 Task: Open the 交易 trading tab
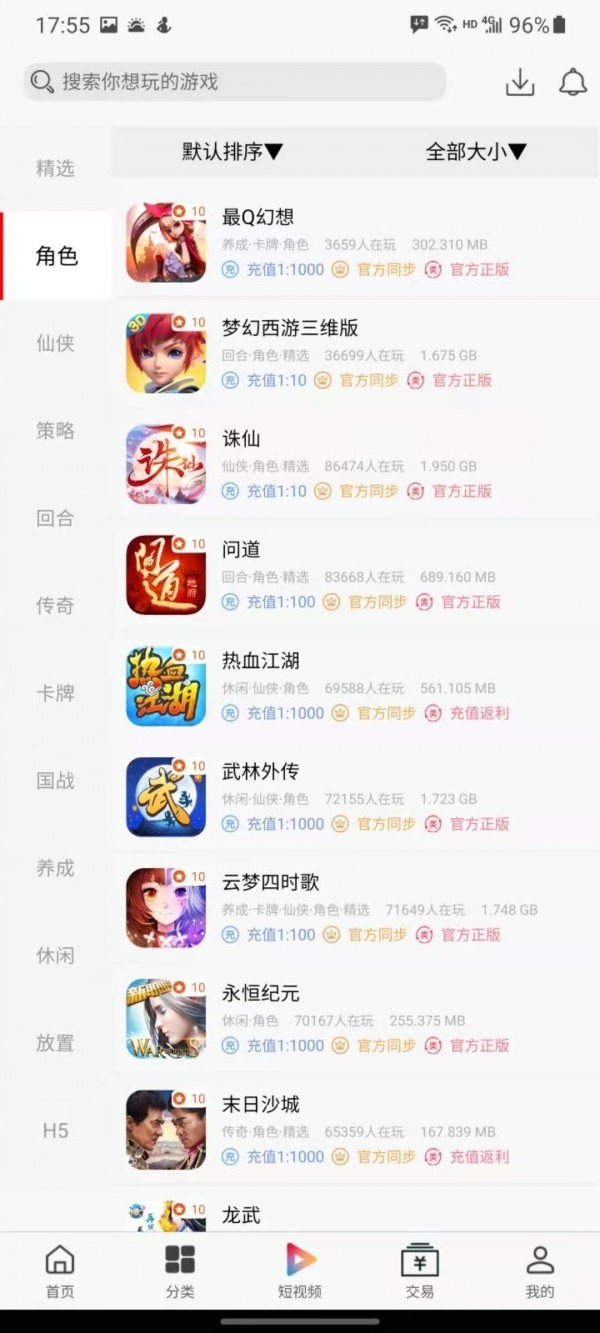click(420, 1271)
